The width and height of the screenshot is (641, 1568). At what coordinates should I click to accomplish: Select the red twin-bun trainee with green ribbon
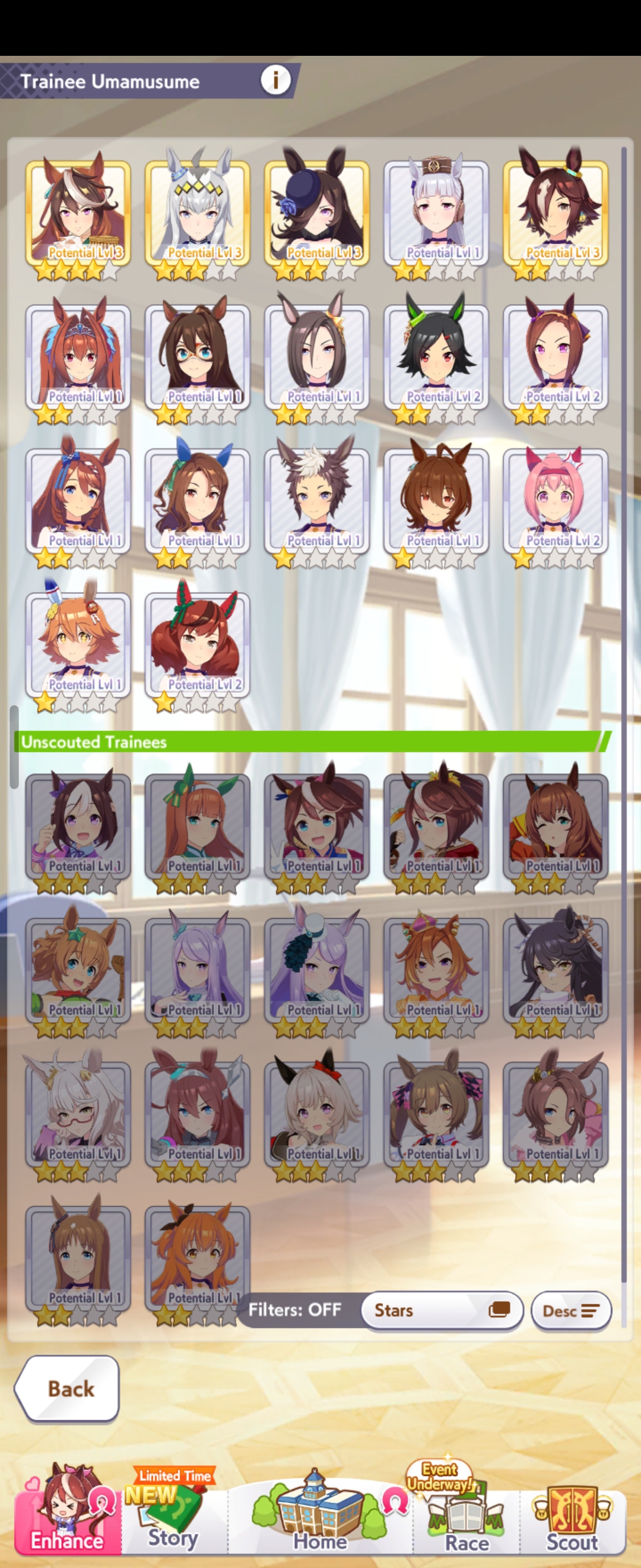pyautogui.click(x=197, y=645)
